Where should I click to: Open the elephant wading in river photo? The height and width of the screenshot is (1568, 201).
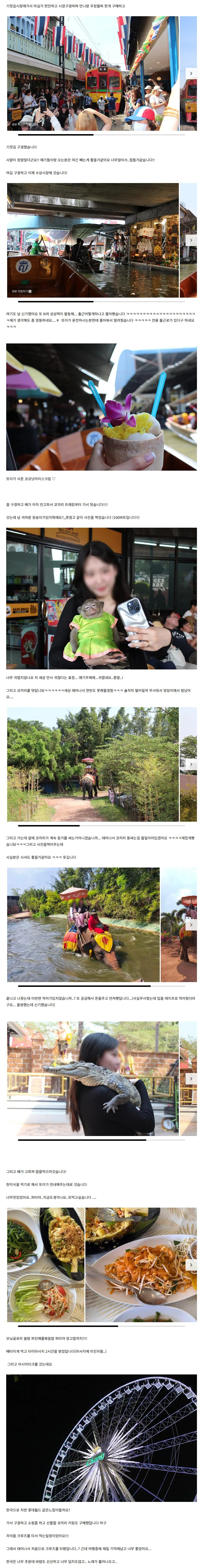83,925
